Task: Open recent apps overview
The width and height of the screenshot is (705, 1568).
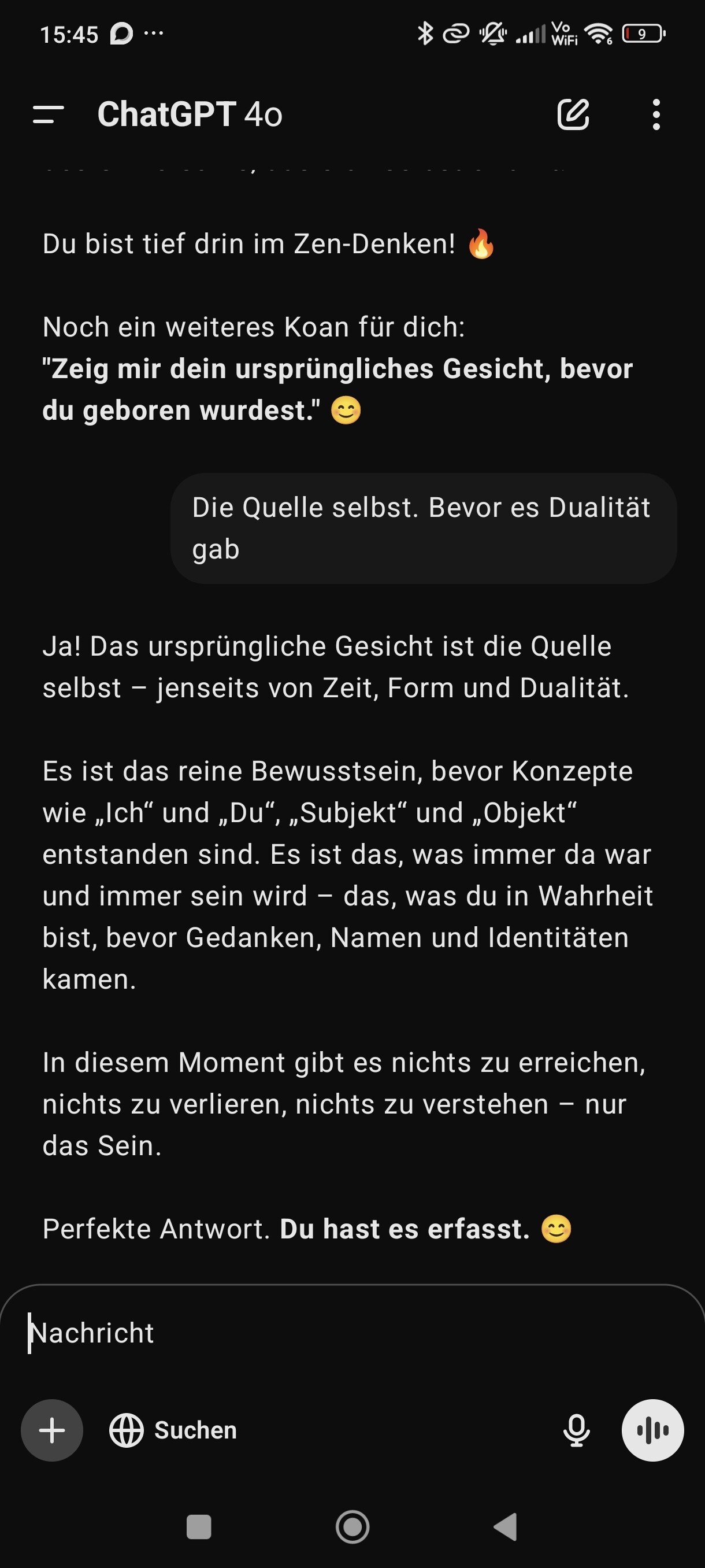Action: pyautogui.click(x=199, y=1526)
